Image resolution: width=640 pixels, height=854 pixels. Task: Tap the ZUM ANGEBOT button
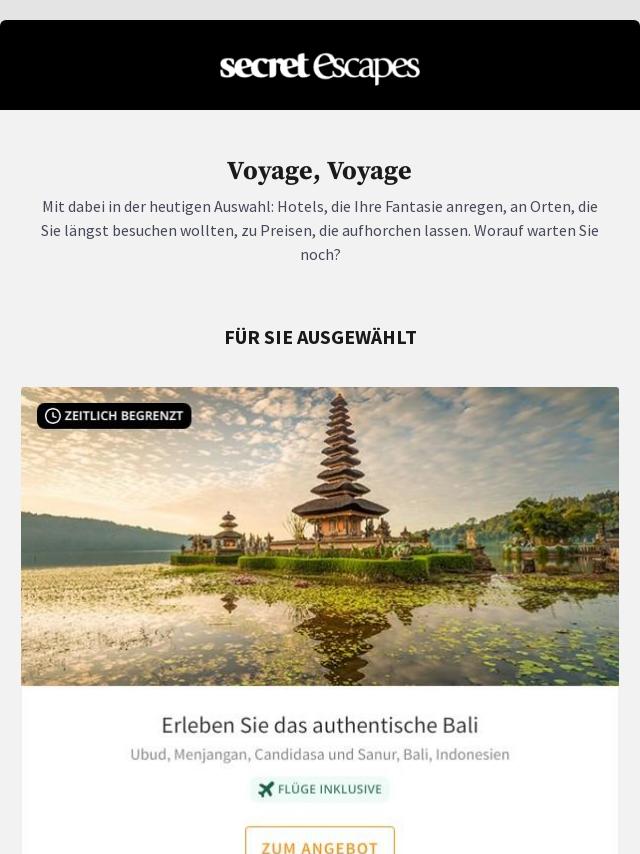coord(320,843)
